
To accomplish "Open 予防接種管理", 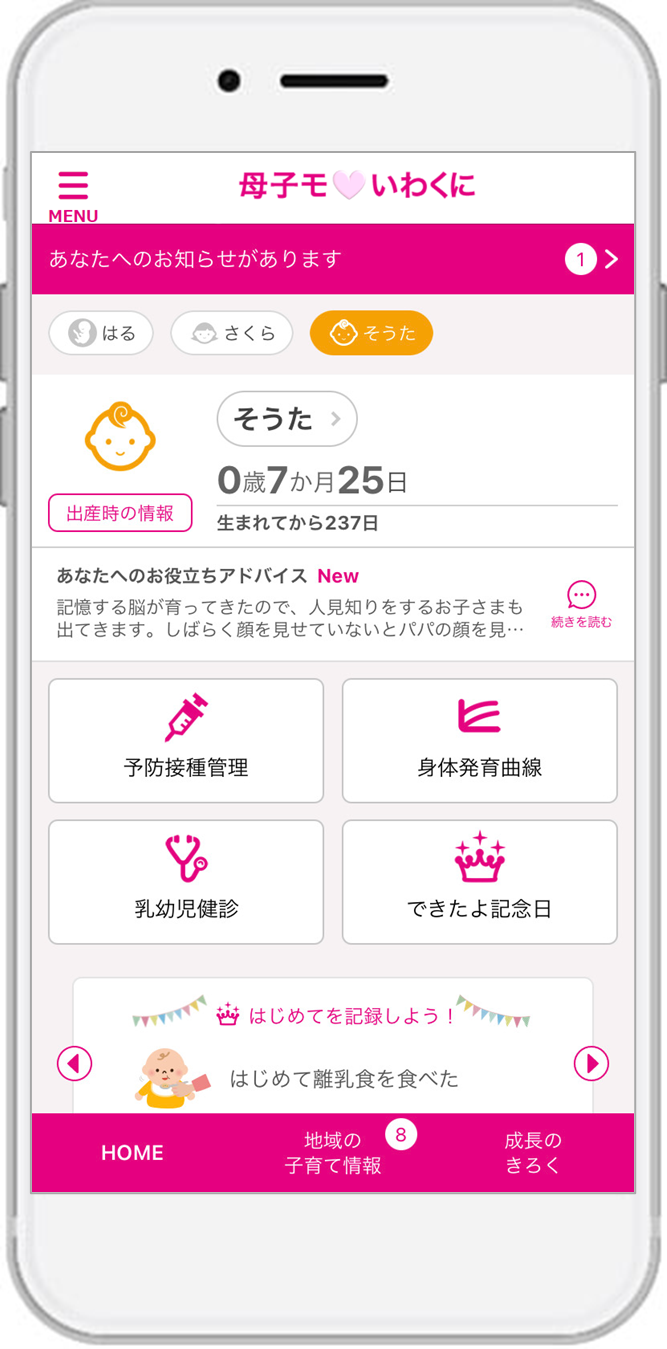I will [186, 740].
